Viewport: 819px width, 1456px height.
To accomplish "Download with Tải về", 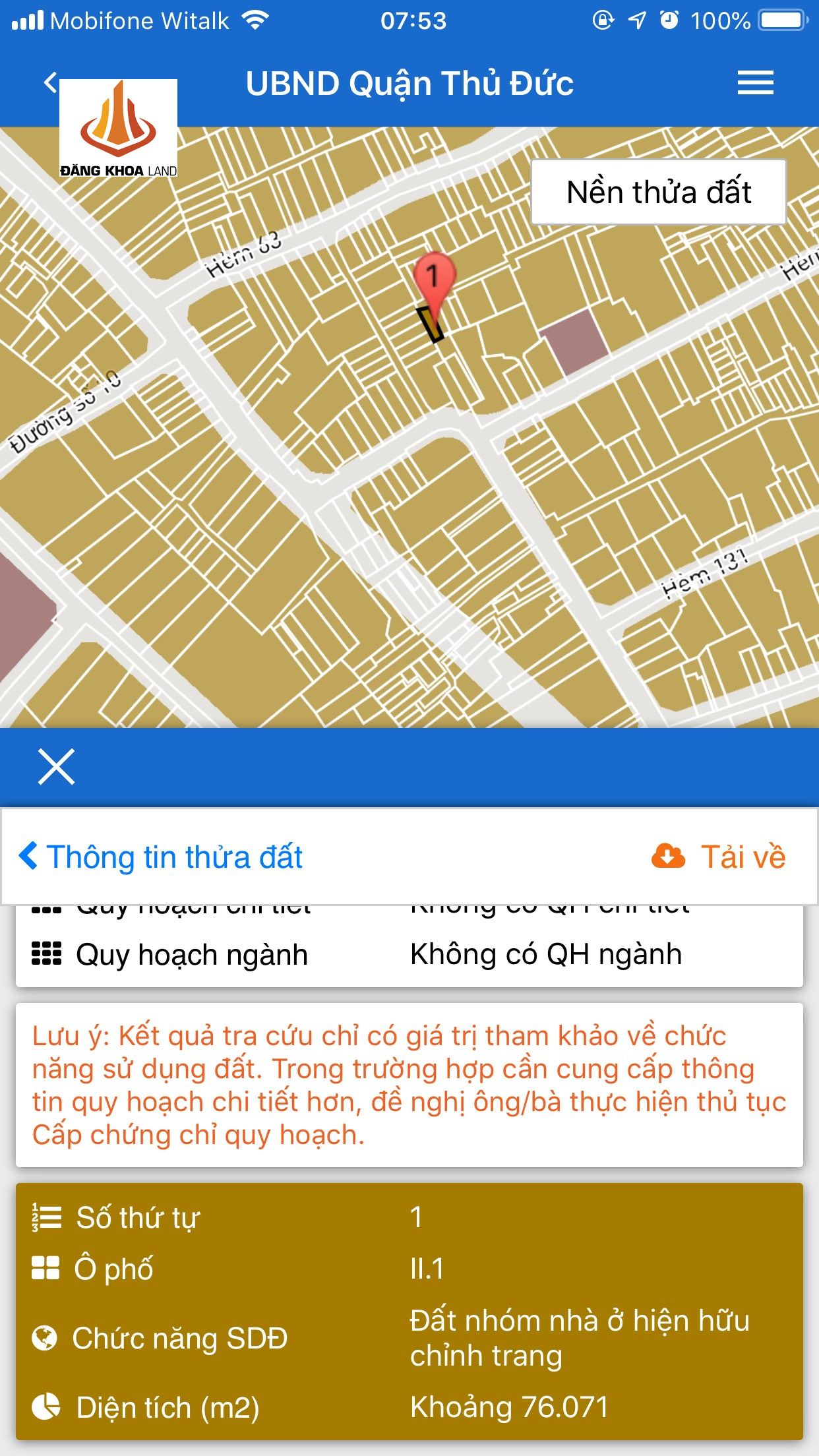I will pos(719,857).
